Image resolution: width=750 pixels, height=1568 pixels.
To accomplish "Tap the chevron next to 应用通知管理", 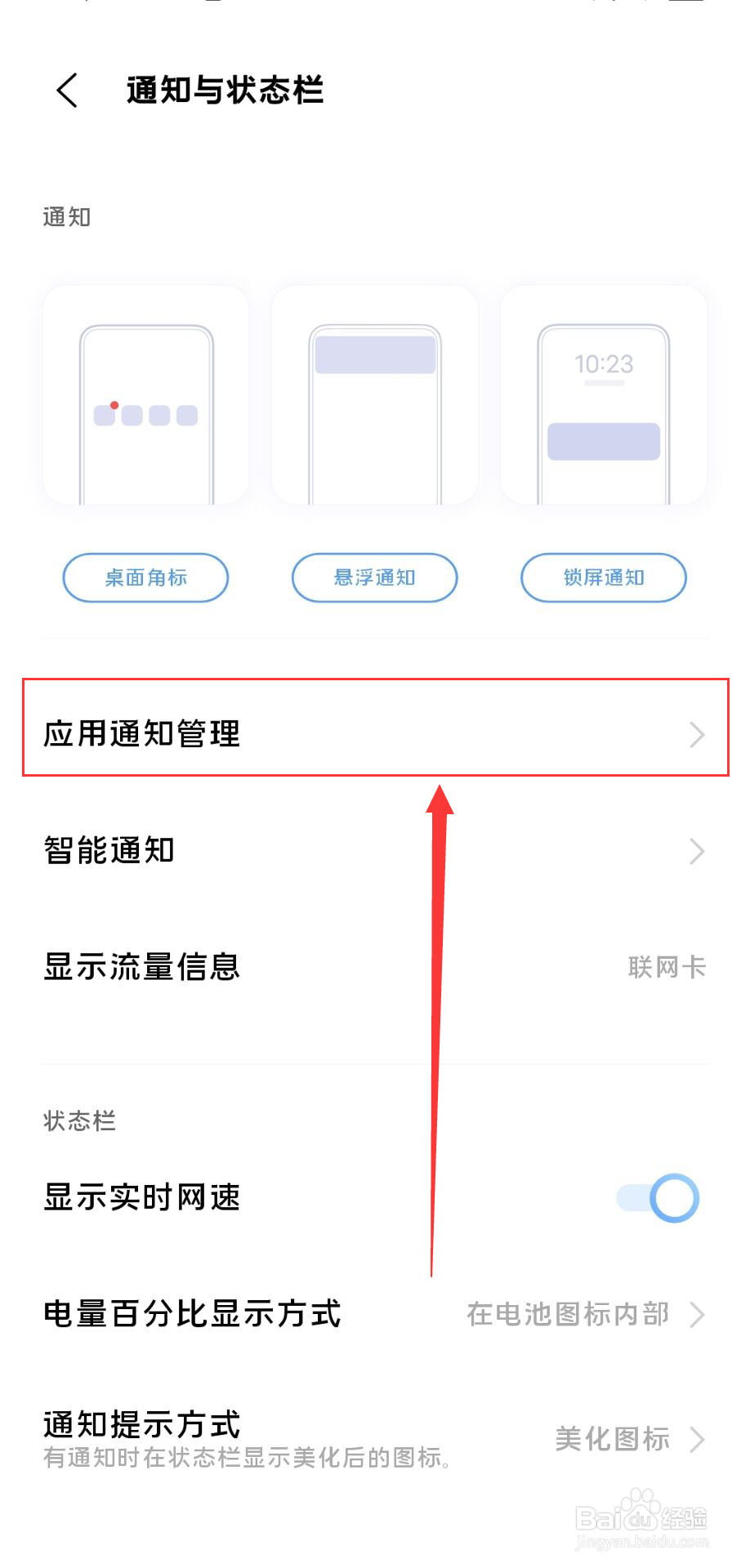I will coord(697,735).
